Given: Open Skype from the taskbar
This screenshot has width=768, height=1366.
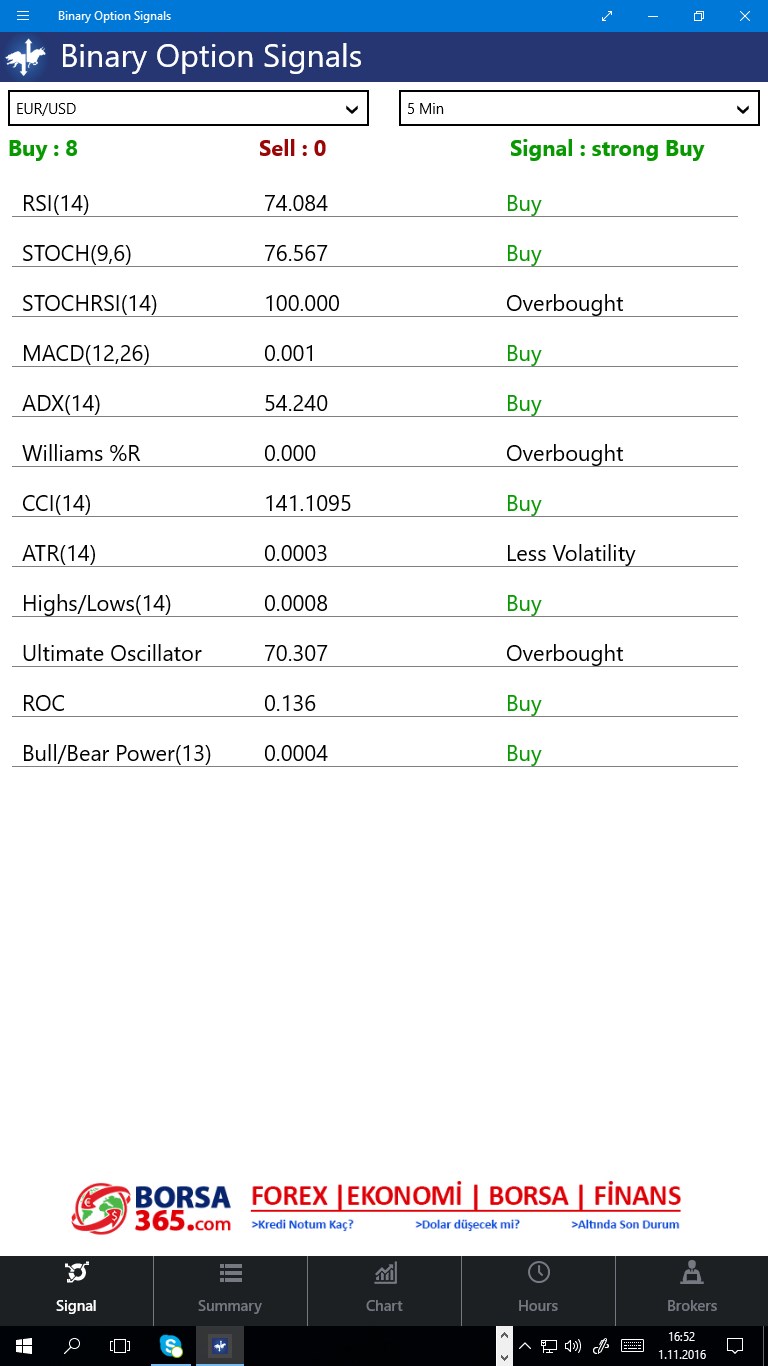Looking at the screenshot, I should pyautogui.click(x=171, y=1346).
